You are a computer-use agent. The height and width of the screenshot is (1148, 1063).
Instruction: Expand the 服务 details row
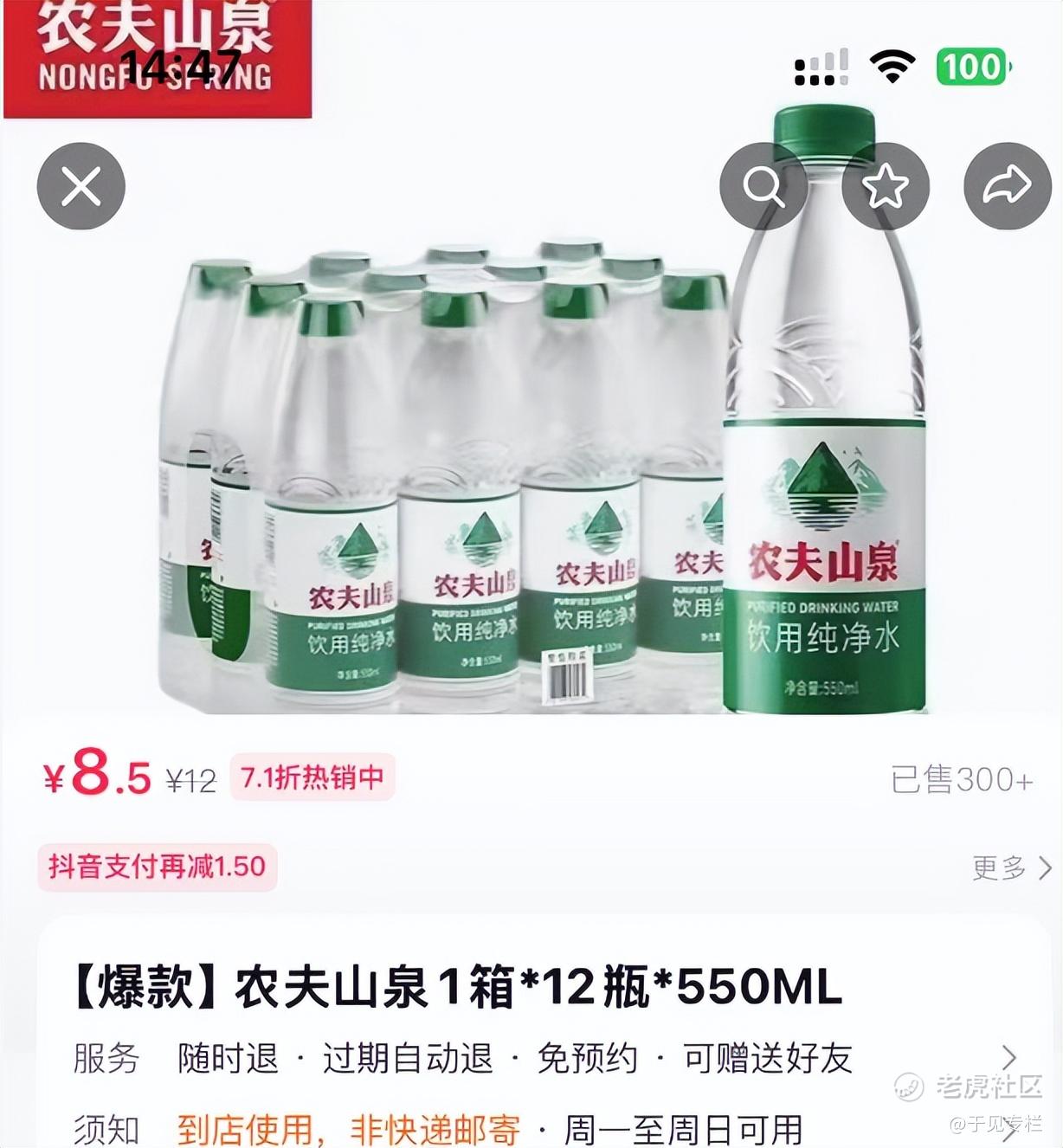click(545, 1058)
